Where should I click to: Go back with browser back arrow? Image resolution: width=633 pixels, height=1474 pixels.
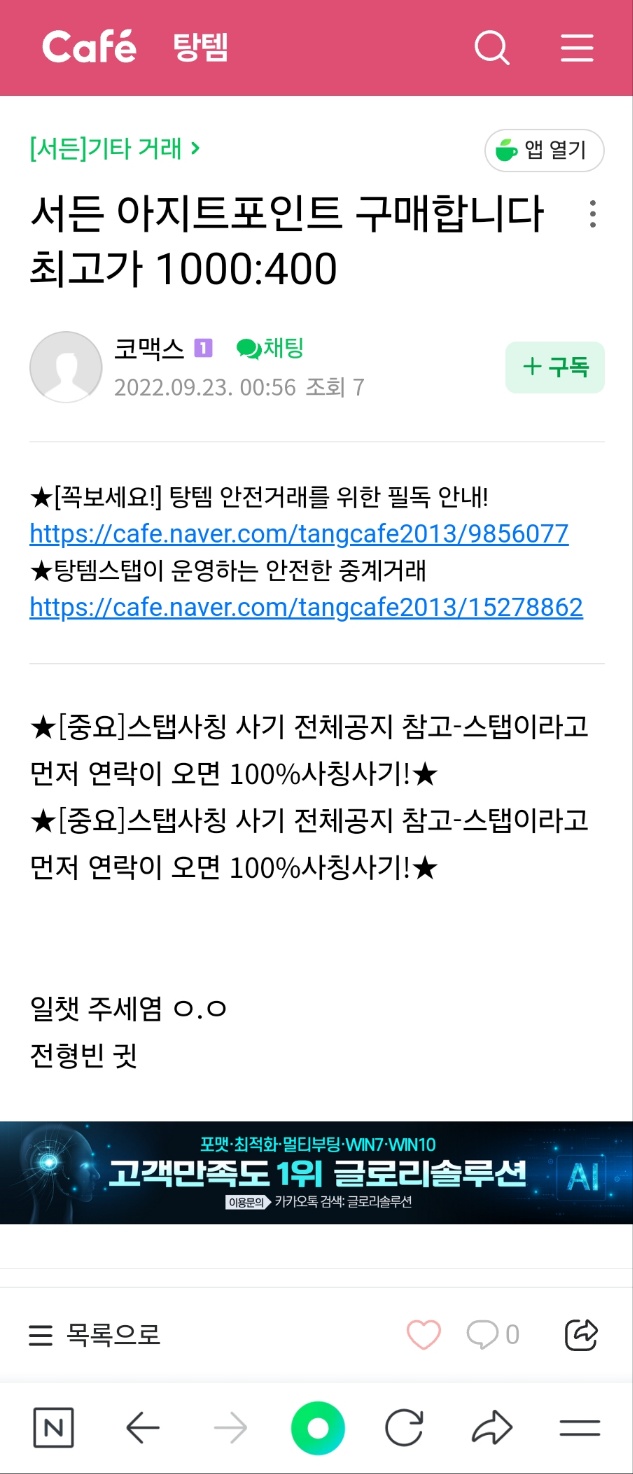[143, 1428]
